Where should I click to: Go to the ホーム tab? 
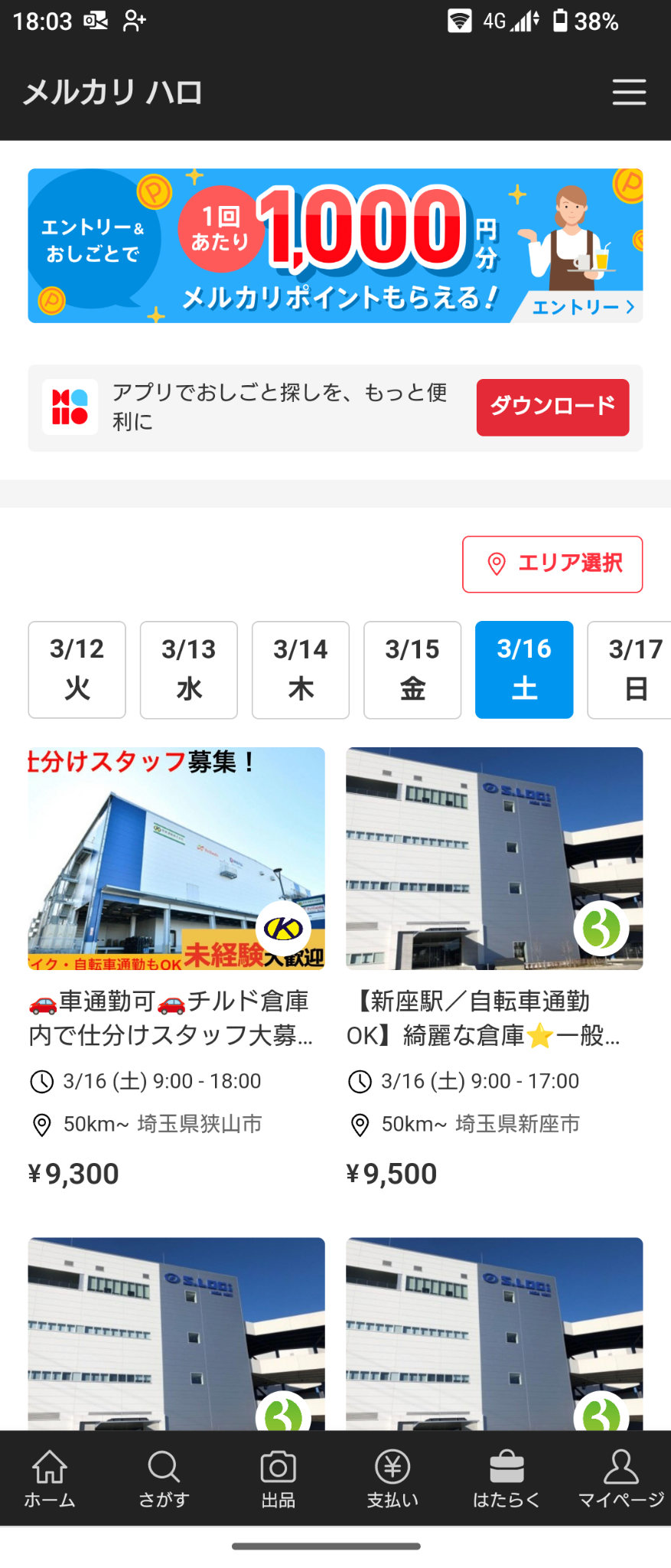coord(50,1478)
